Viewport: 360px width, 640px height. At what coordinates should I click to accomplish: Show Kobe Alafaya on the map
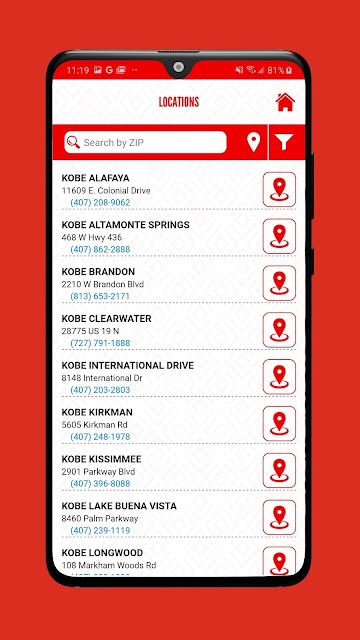tap(279, 189)
